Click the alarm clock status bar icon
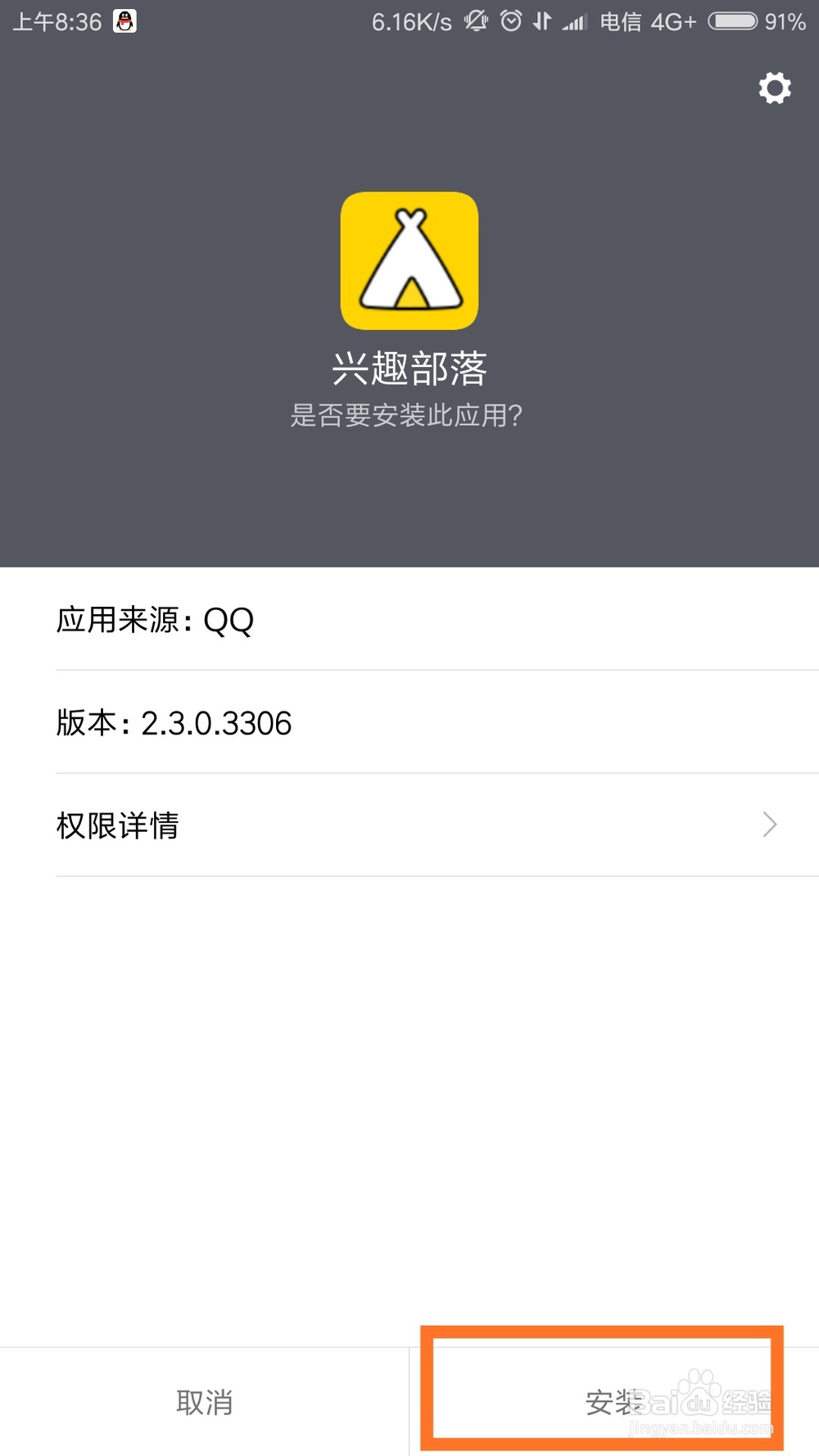The image size is (819, 1456). click(512, 20)
